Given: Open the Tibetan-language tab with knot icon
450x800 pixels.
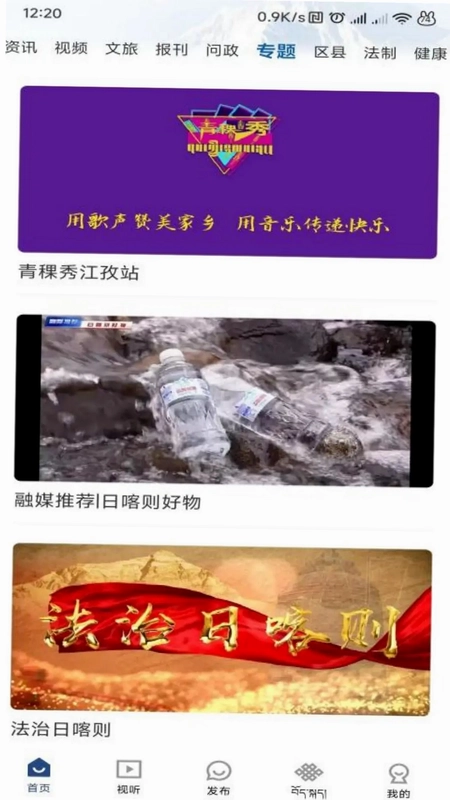Looking at the screenshot, I should pos(309,780).
